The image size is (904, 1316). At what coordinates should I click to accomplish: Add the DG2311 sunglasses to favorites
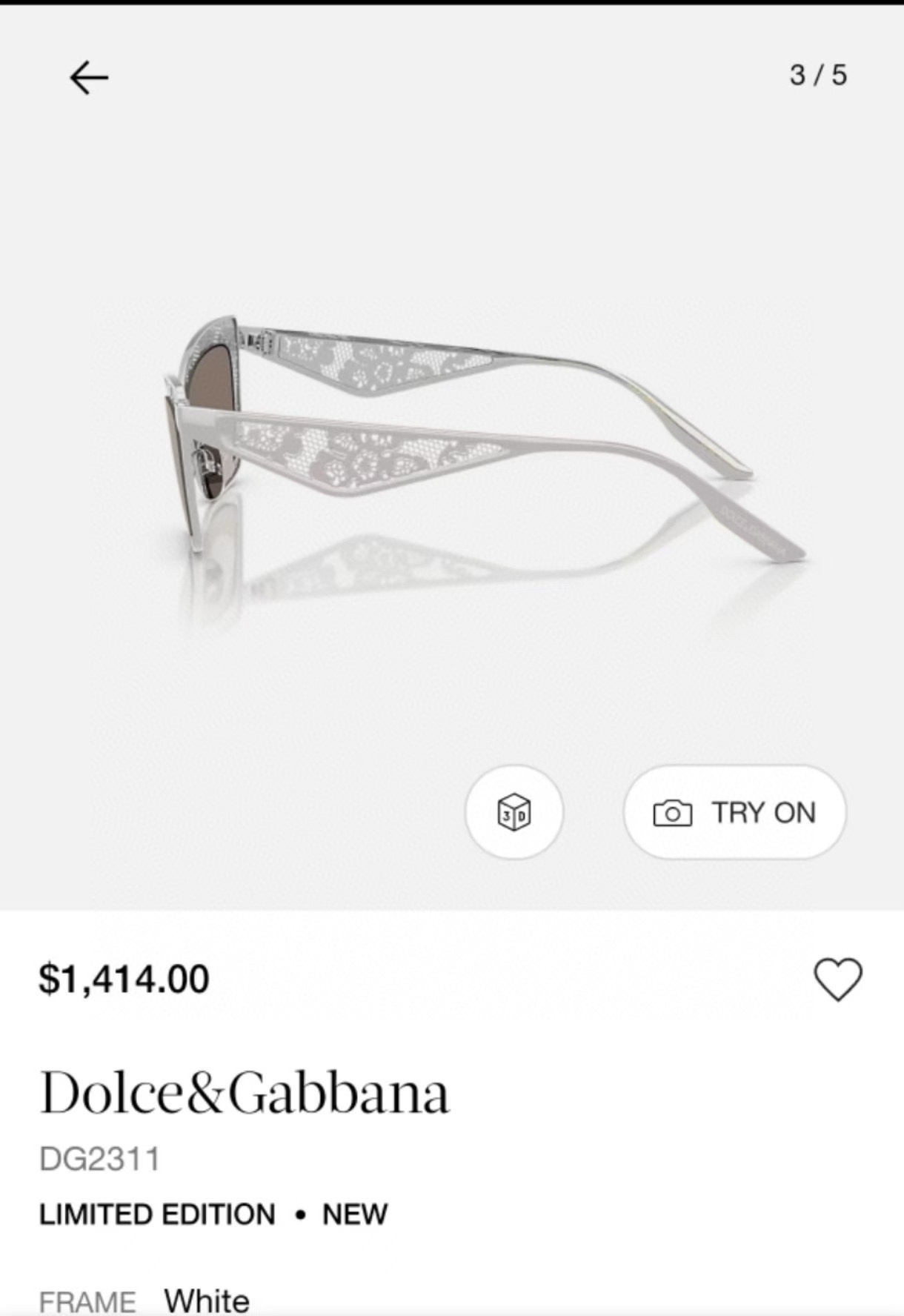tap(838, 979)
